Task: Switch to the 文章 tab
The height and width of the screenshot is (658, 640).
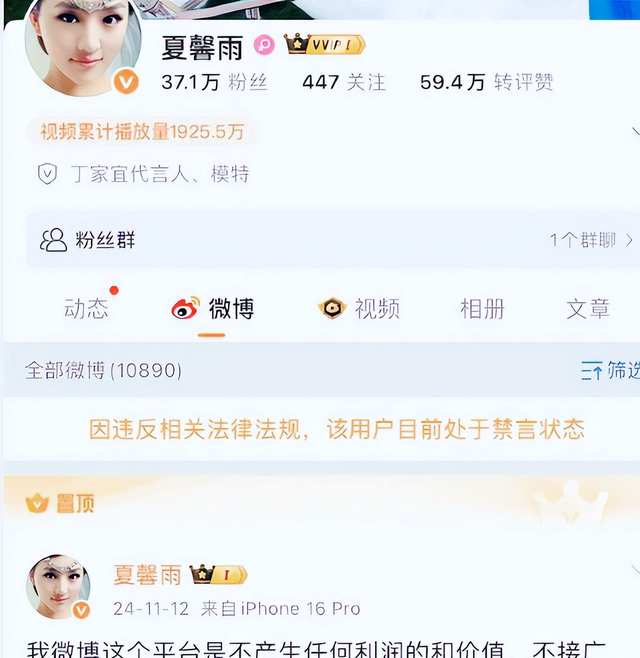Action: [588, 309]
